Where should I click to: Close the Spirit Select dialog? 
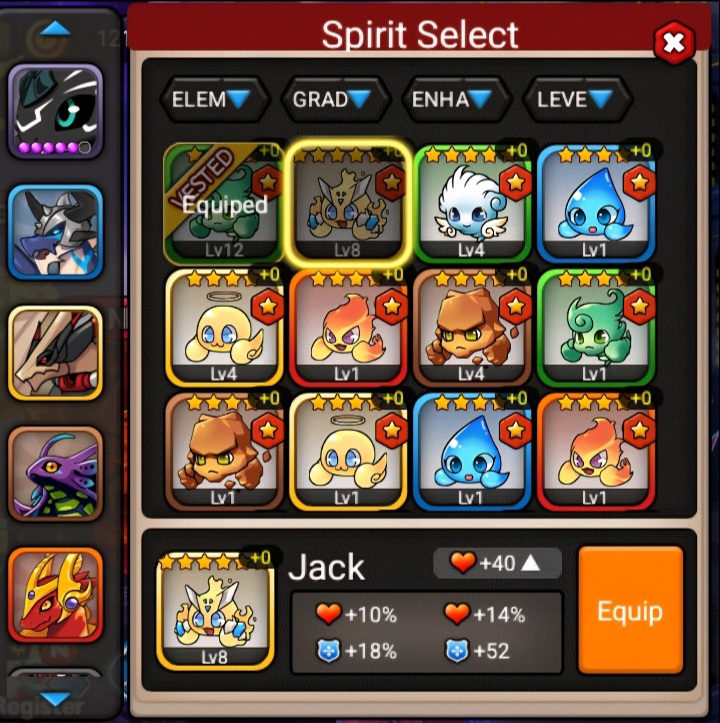[674, 42]
